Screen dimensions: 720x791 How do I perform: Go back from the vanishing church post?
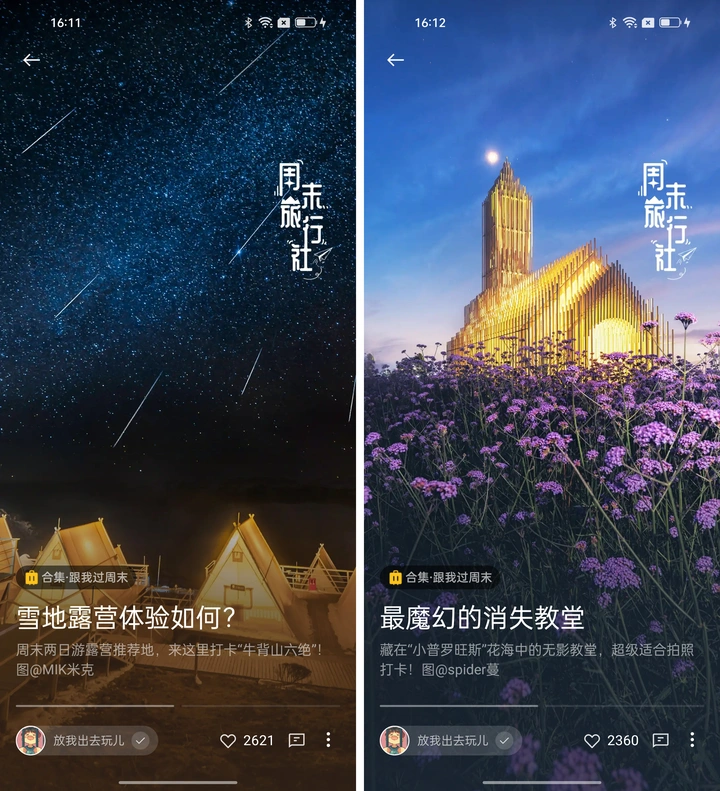coord(395,60)
